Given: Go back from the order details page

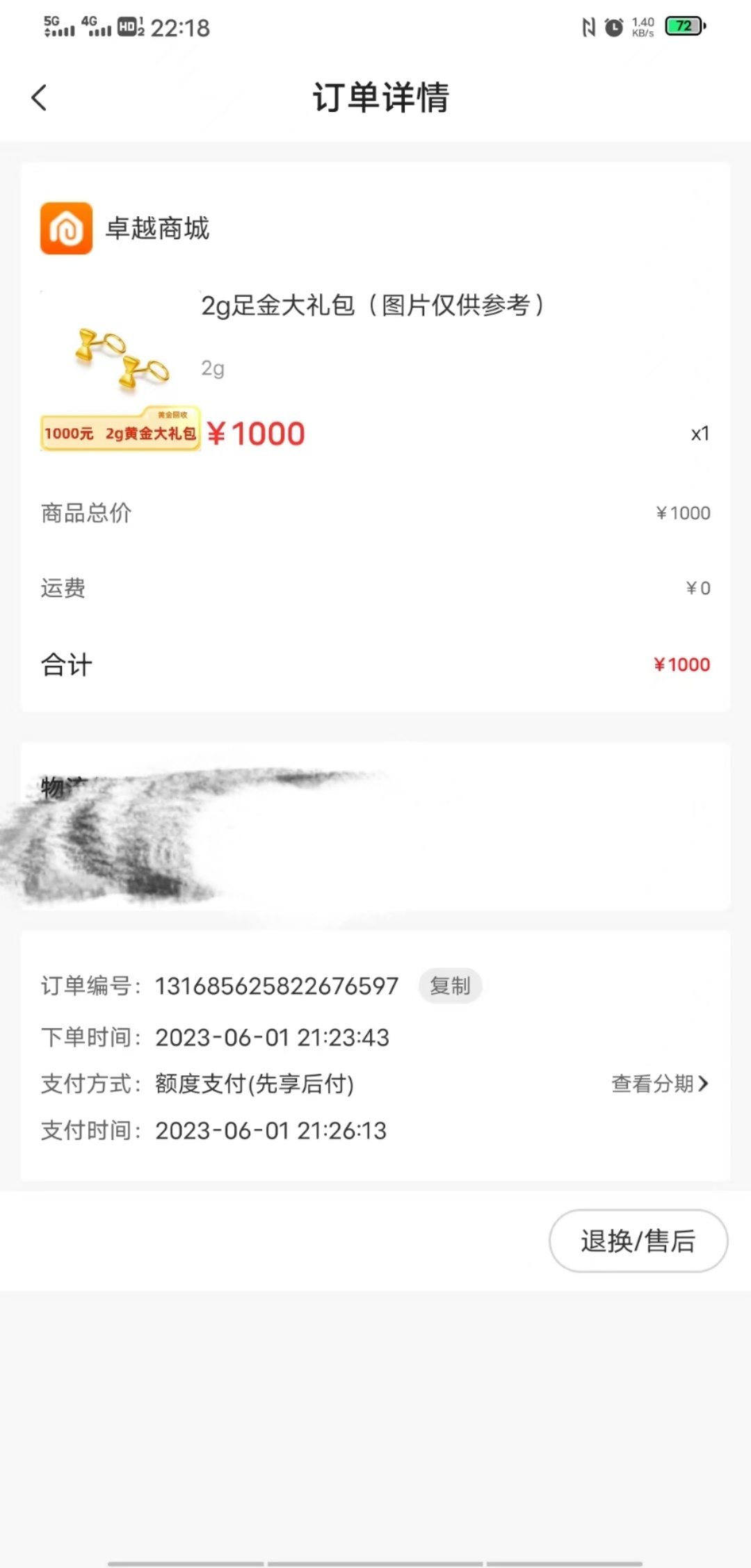Looking at the screenshot, I should point(40,97).
